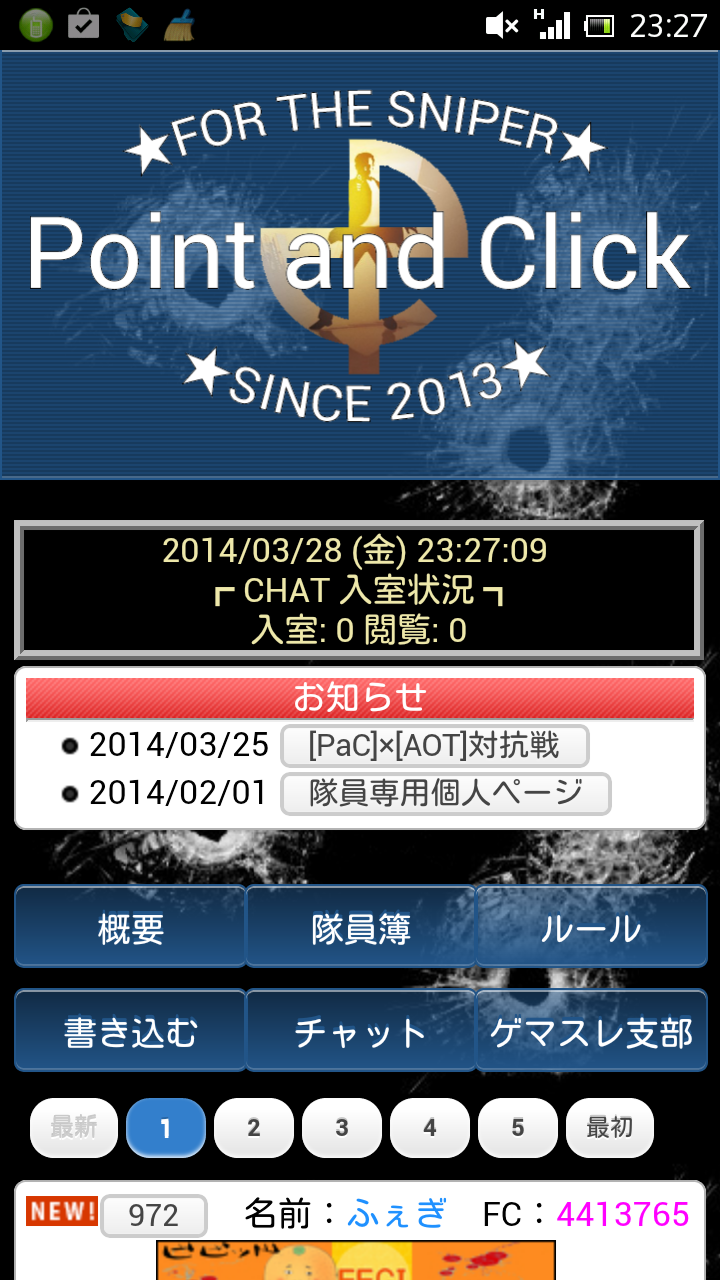Go to page 2 of posts
Image resolution: width=720 pixels, height=1280 pixels.
point(254,1128)
